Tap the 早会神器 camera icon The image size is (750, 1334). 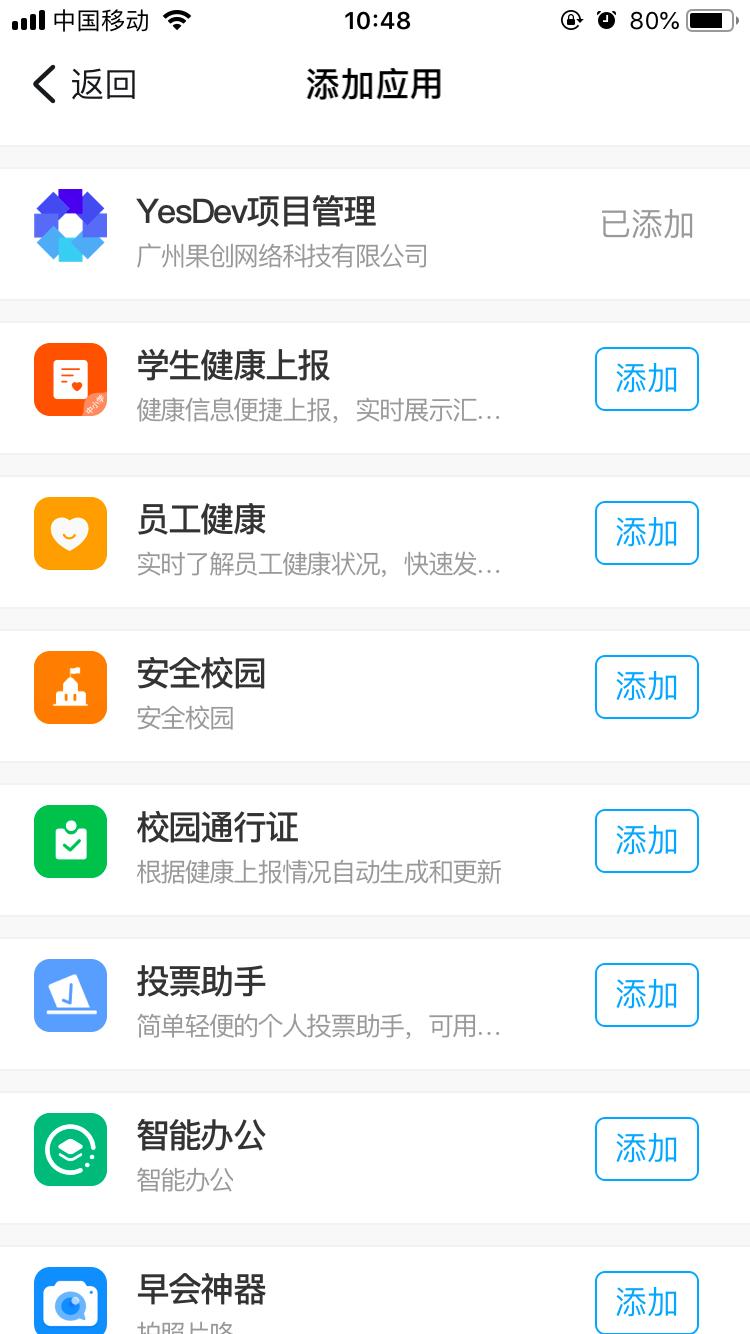tap(70, 1299)
